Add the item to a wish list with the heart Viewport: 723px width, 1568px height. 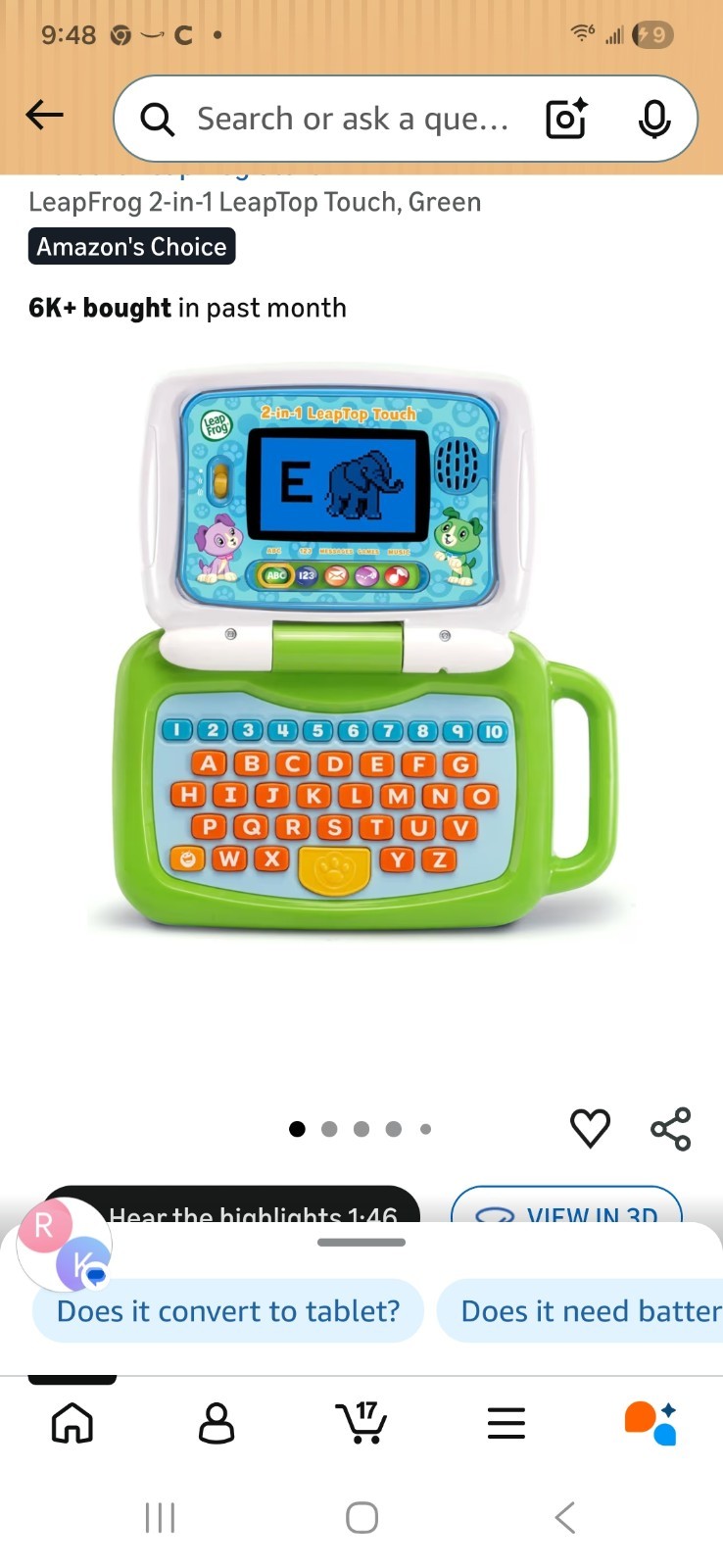[590, 1128]
